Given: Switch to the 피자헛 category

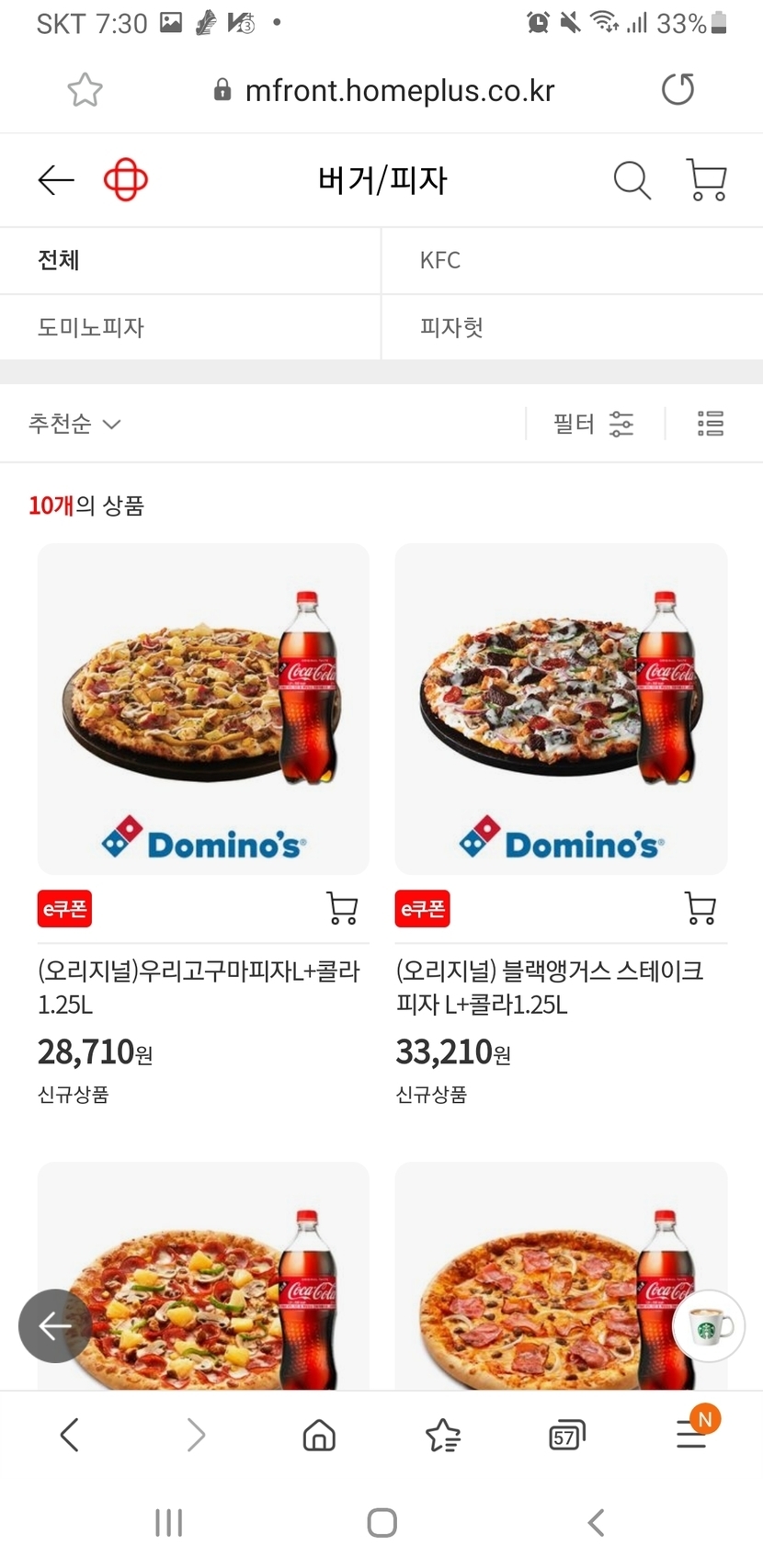Looking at the screenshot, I should (572, 327).
